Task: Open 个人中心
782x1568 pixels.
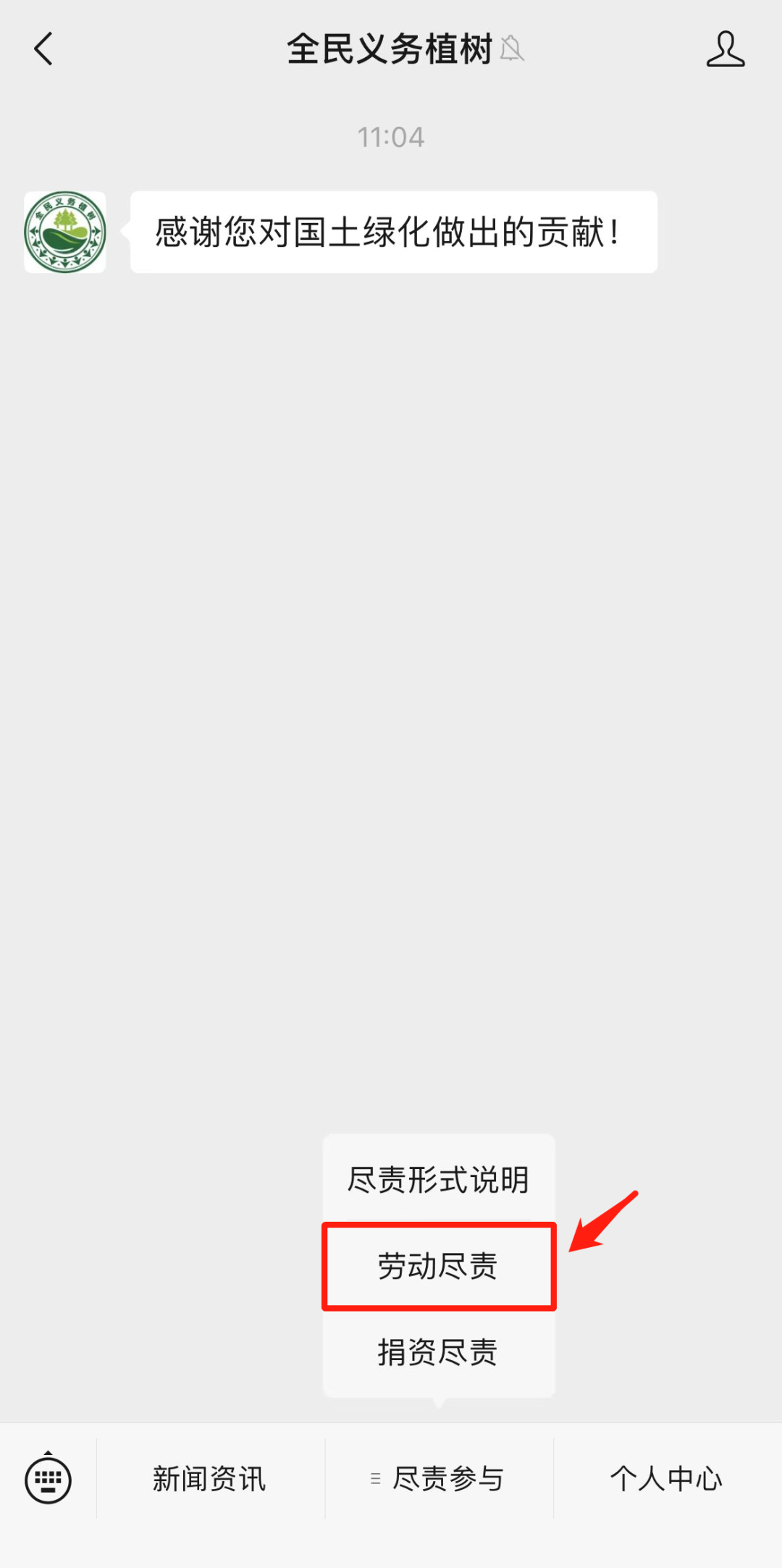Action: 667,1478
